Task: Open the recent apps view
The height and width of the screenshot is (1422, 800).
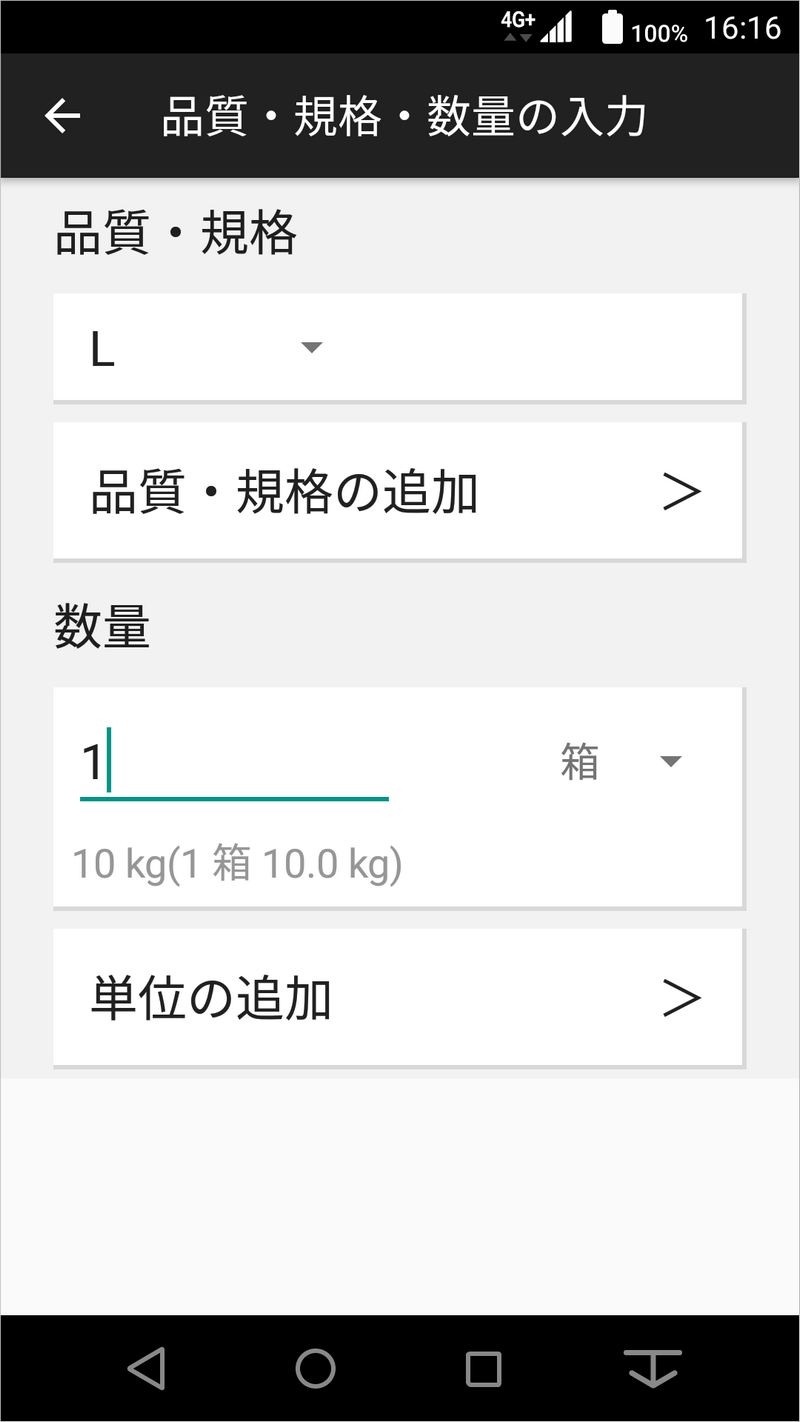Action: (x=484, y=1368)
